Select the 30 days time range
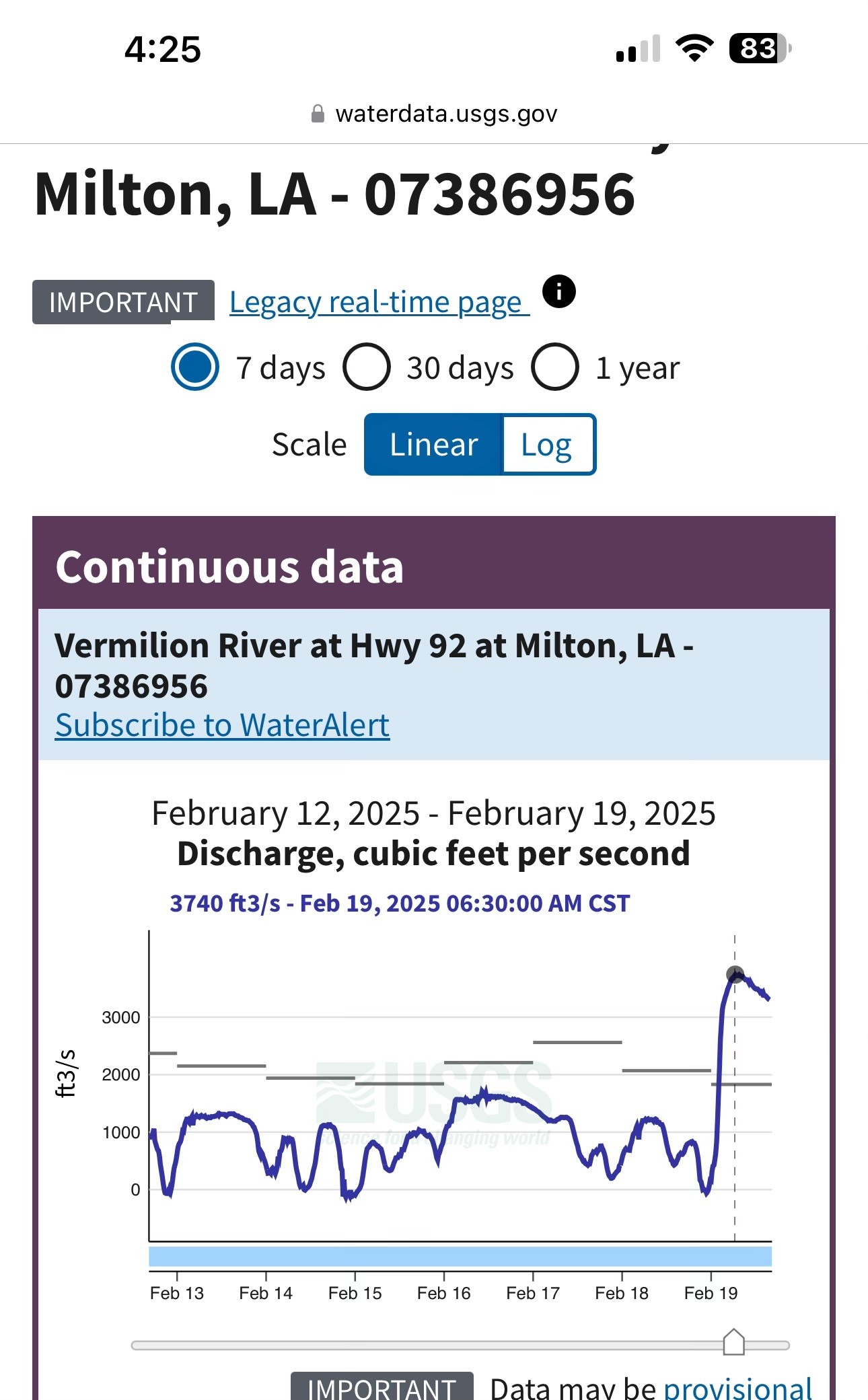The height and width of the screenshot is (1400, 868). click(x=367, y=367)
